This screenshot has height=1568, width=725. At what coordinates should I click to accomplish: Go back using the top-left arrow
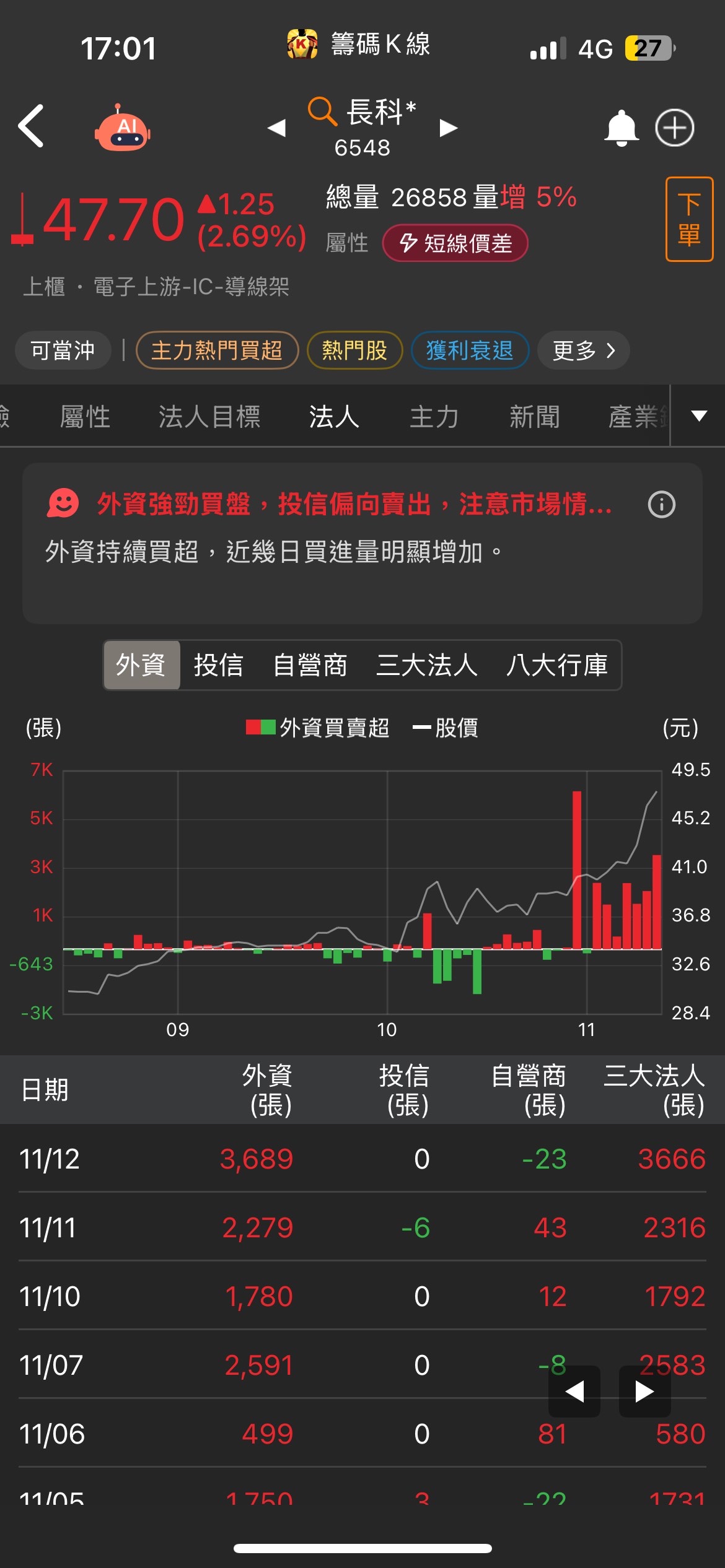click(x=31, y=126)
